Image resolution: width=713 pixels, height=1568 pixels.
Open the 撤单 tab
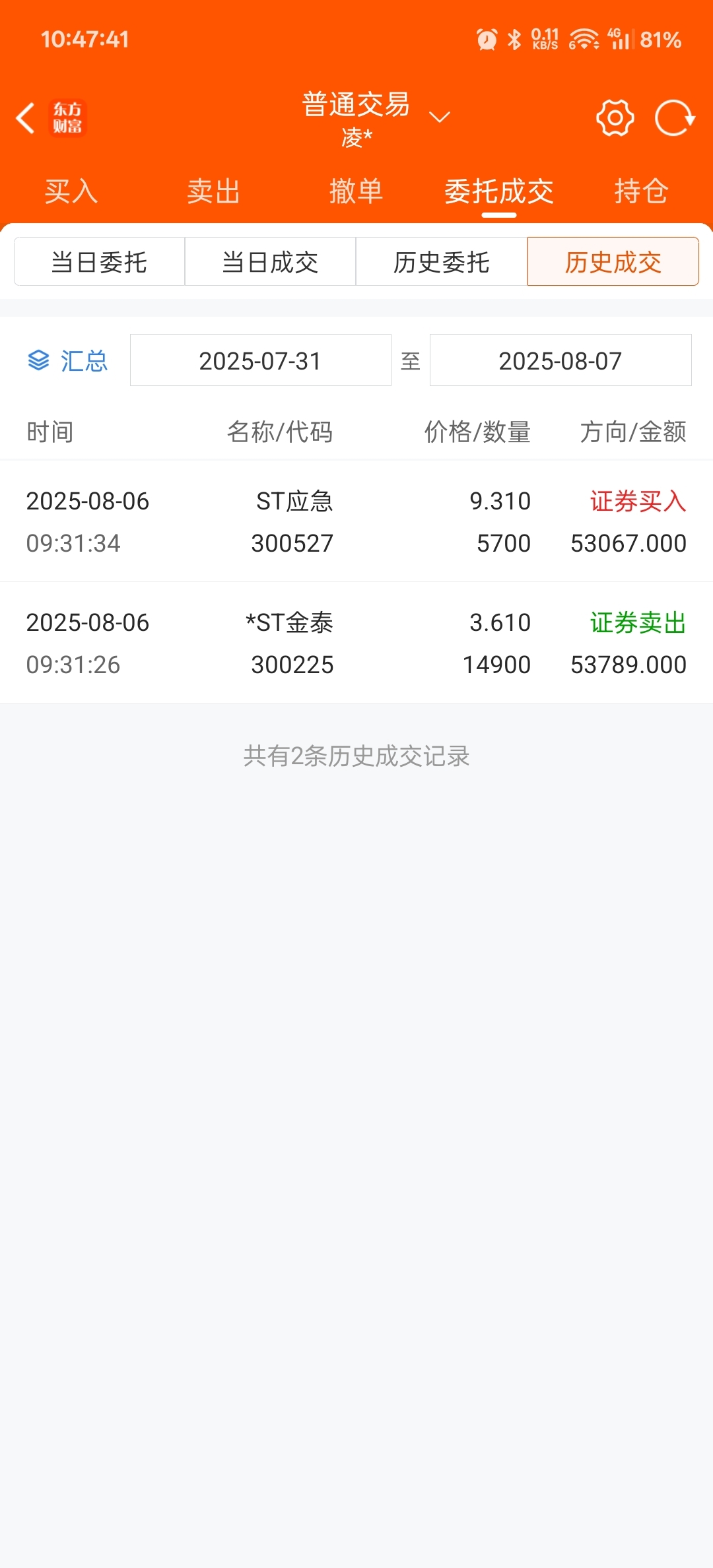[x=356, y=192]
